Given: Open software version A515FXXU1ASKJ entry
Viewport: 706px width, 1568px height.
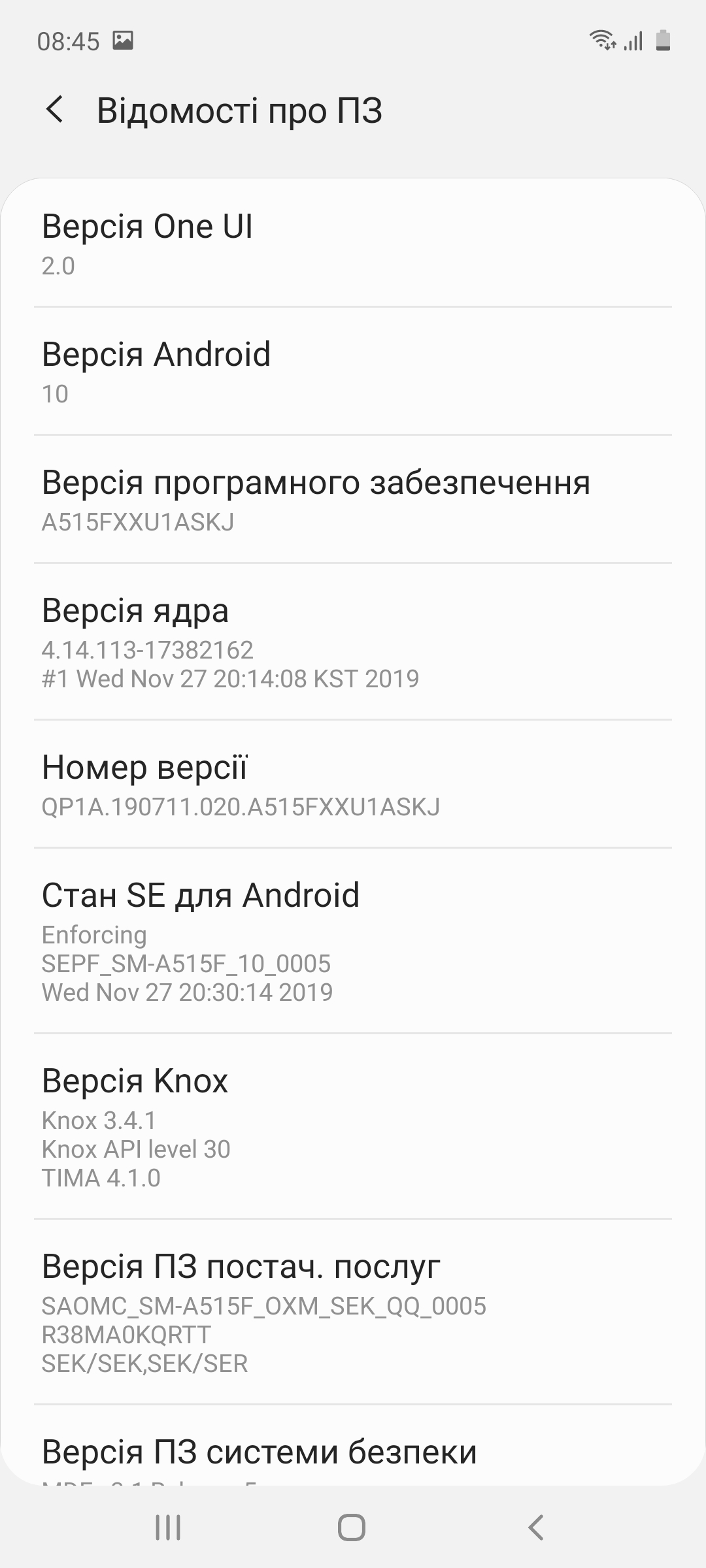Looking at the screenshot, I should point(353,500).
